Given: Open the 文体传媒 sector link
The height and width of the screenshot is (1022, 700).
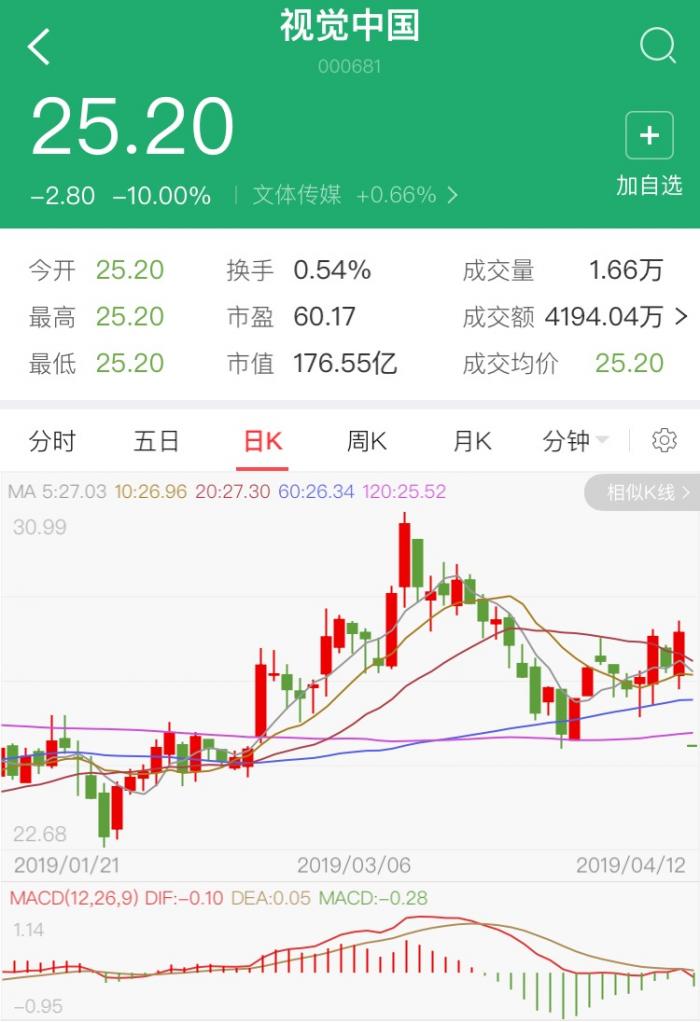Looking at the screenshot, I should click(354, 195).
